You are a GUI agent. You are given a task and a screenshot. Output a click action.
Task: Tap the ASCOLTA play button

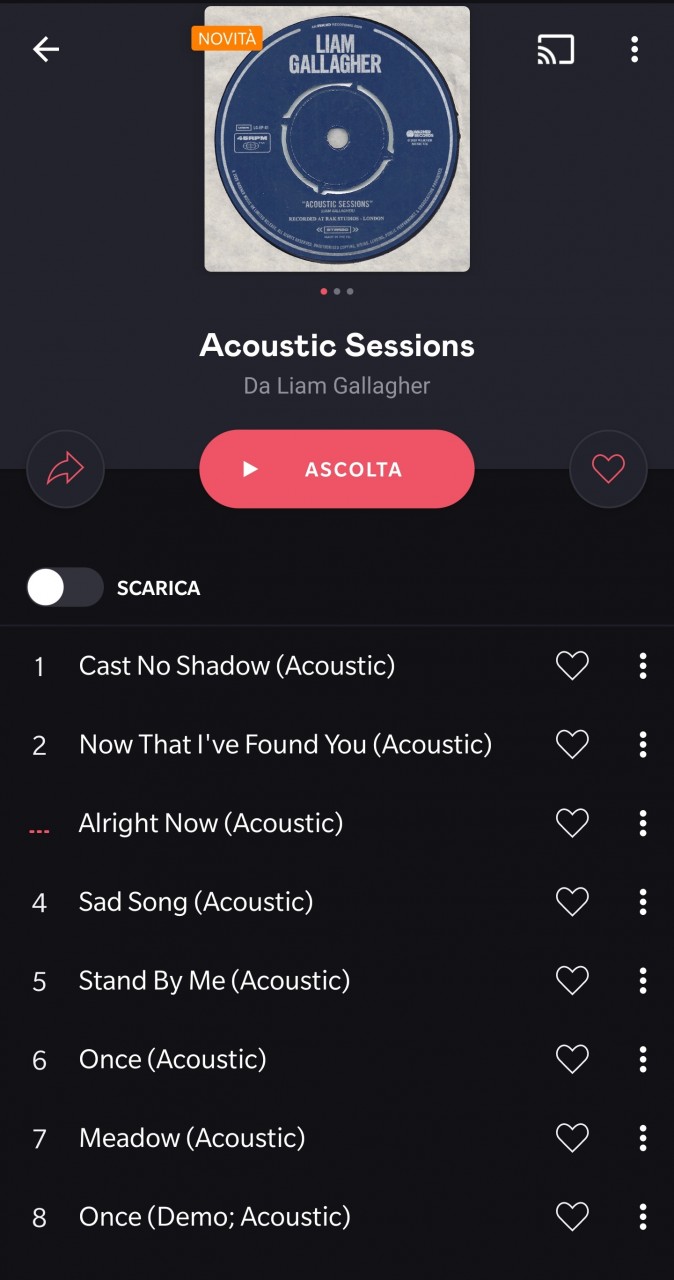point(337,469)
